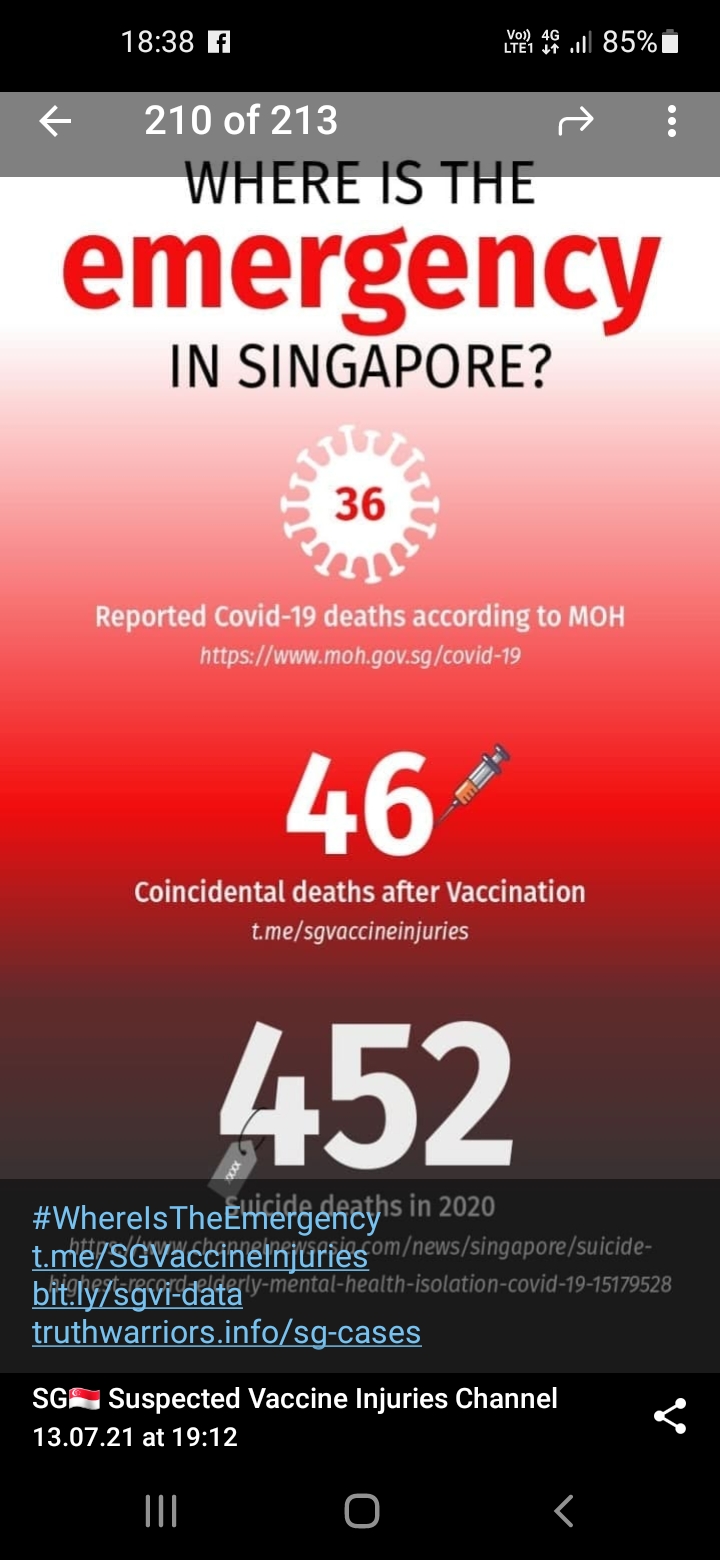
Task: Open the truthwarriors.info/sg-cases link
Action: click(227, 1333)
